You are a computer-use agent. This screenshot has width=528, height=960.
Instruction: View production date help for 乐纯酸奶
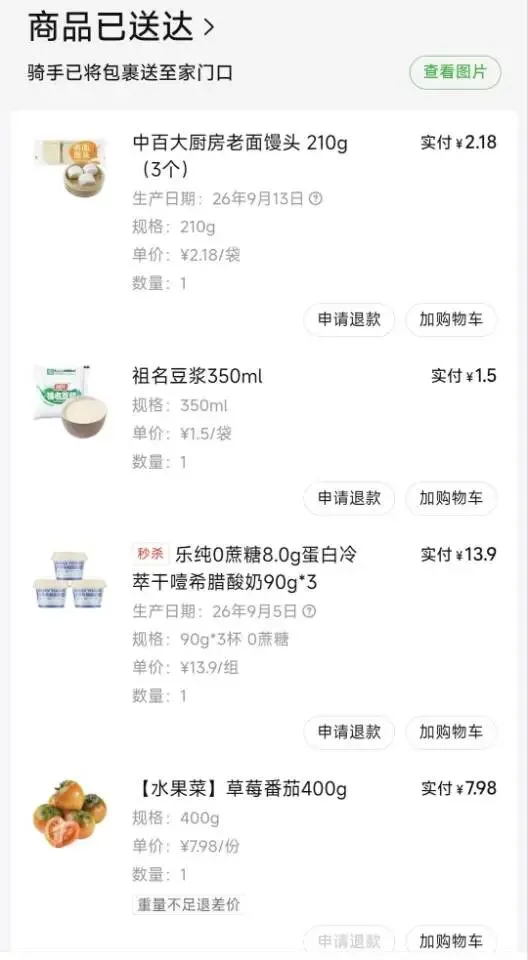point(309,611)
